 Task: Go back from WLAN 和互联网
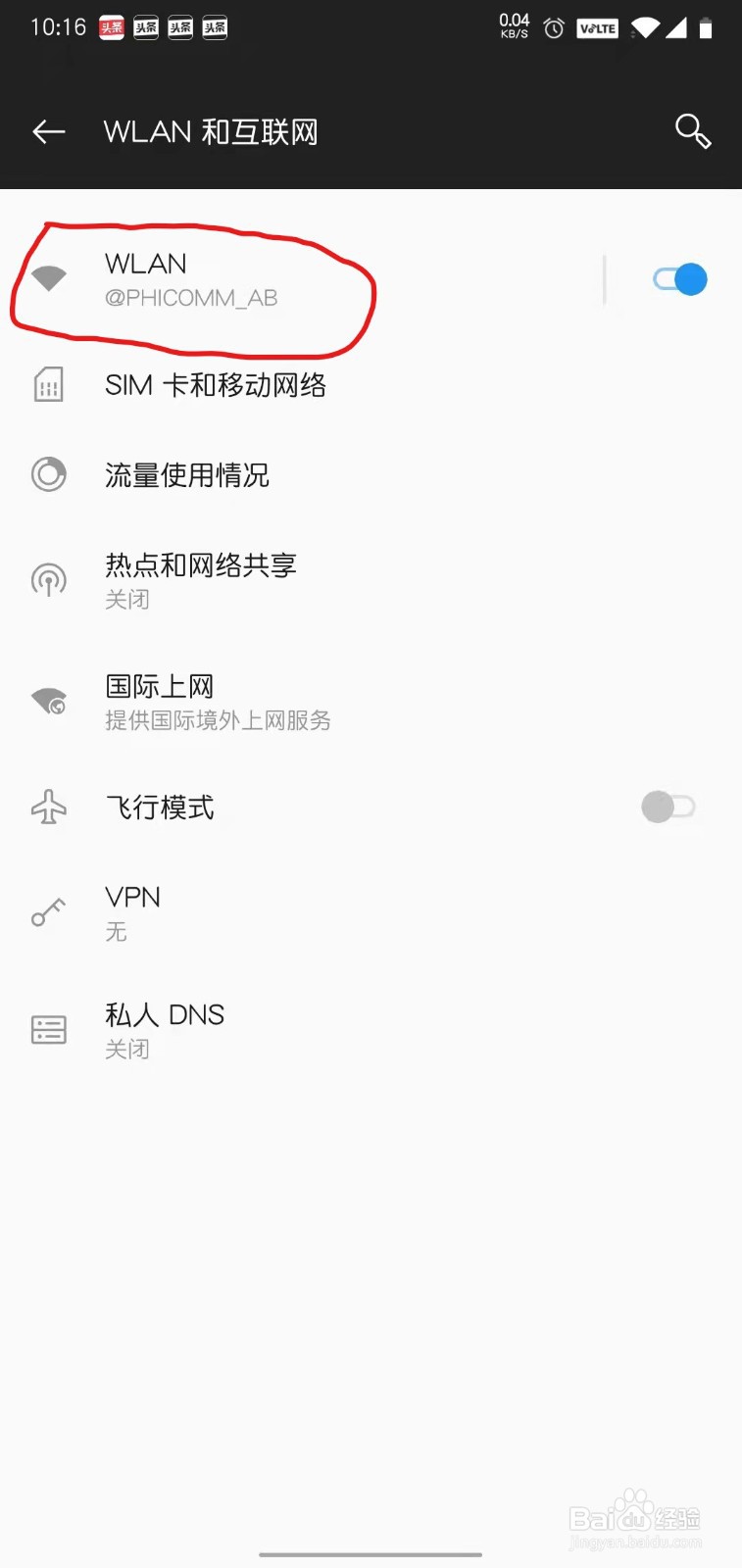point(48,131)
